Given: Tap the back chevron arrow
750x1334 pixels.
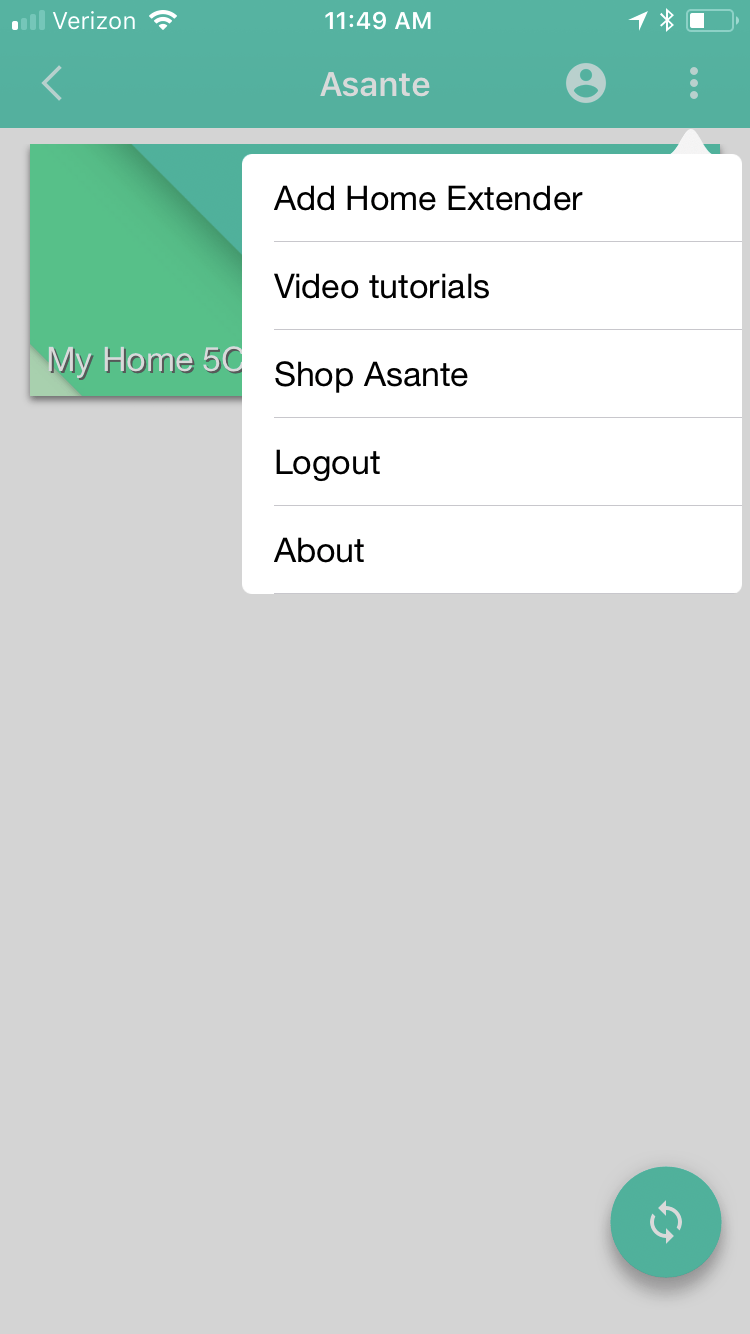Looking at the screenshot, I should click(x=51, y=84).
